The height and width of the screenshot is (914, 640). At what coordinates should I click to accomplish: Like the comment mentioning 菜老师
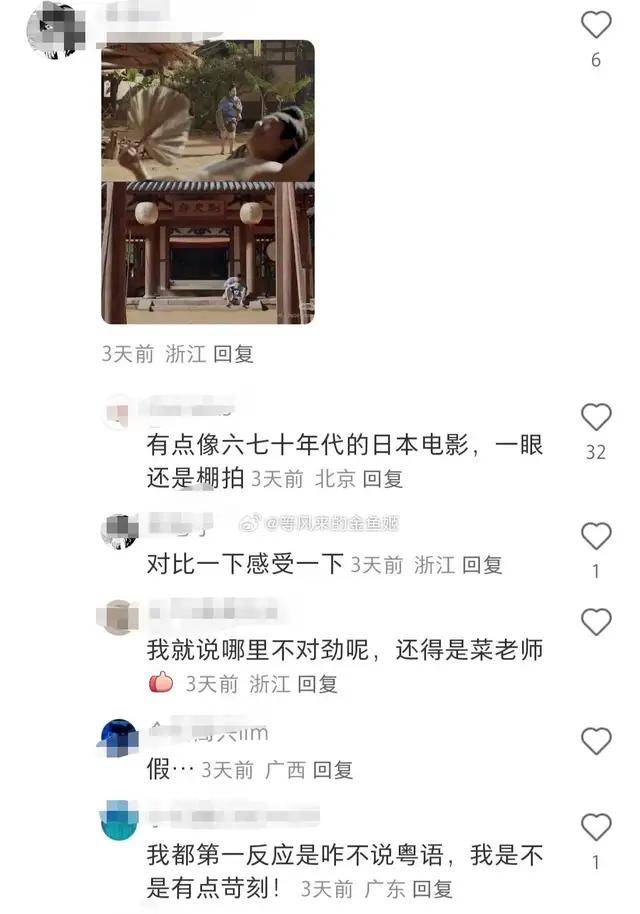tap(596, 622)
